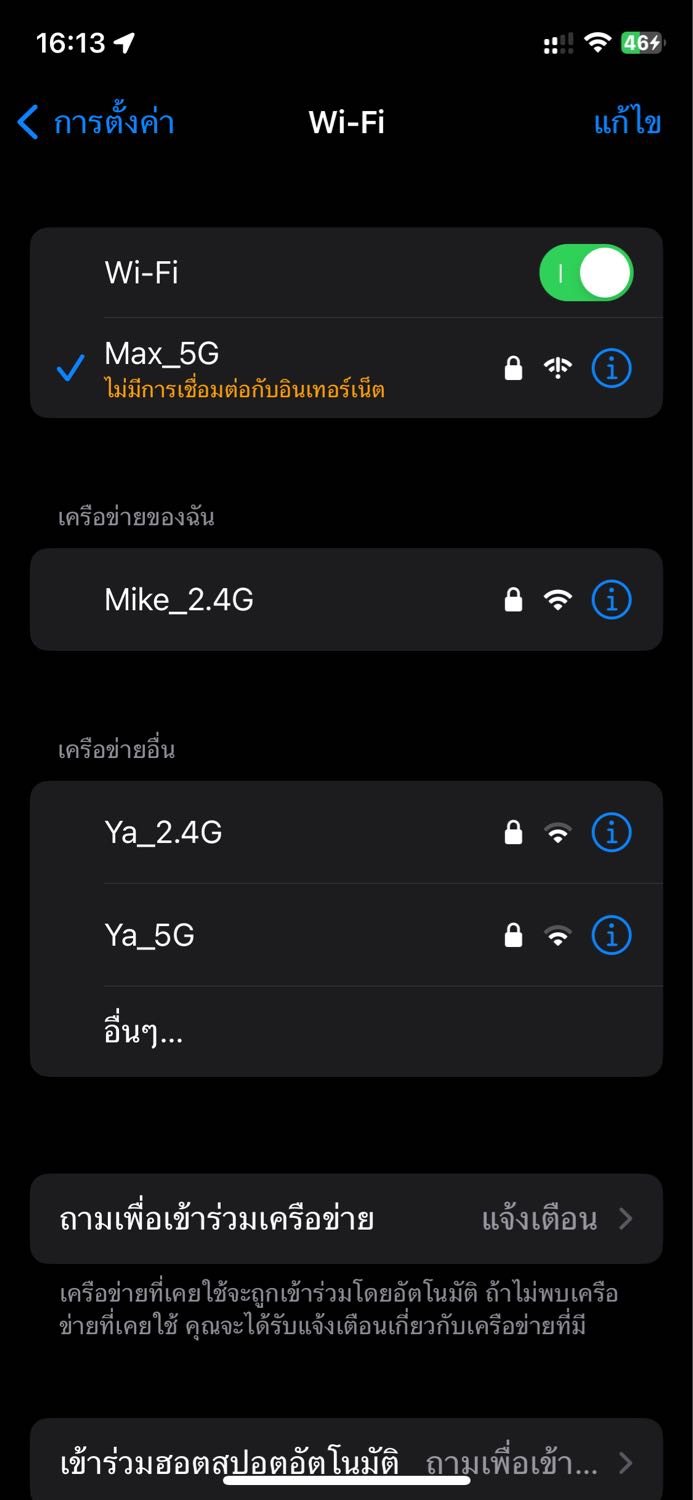Go back to การตั้งค่า
This screenshot has width=693, height=1500.
point(96,123)
